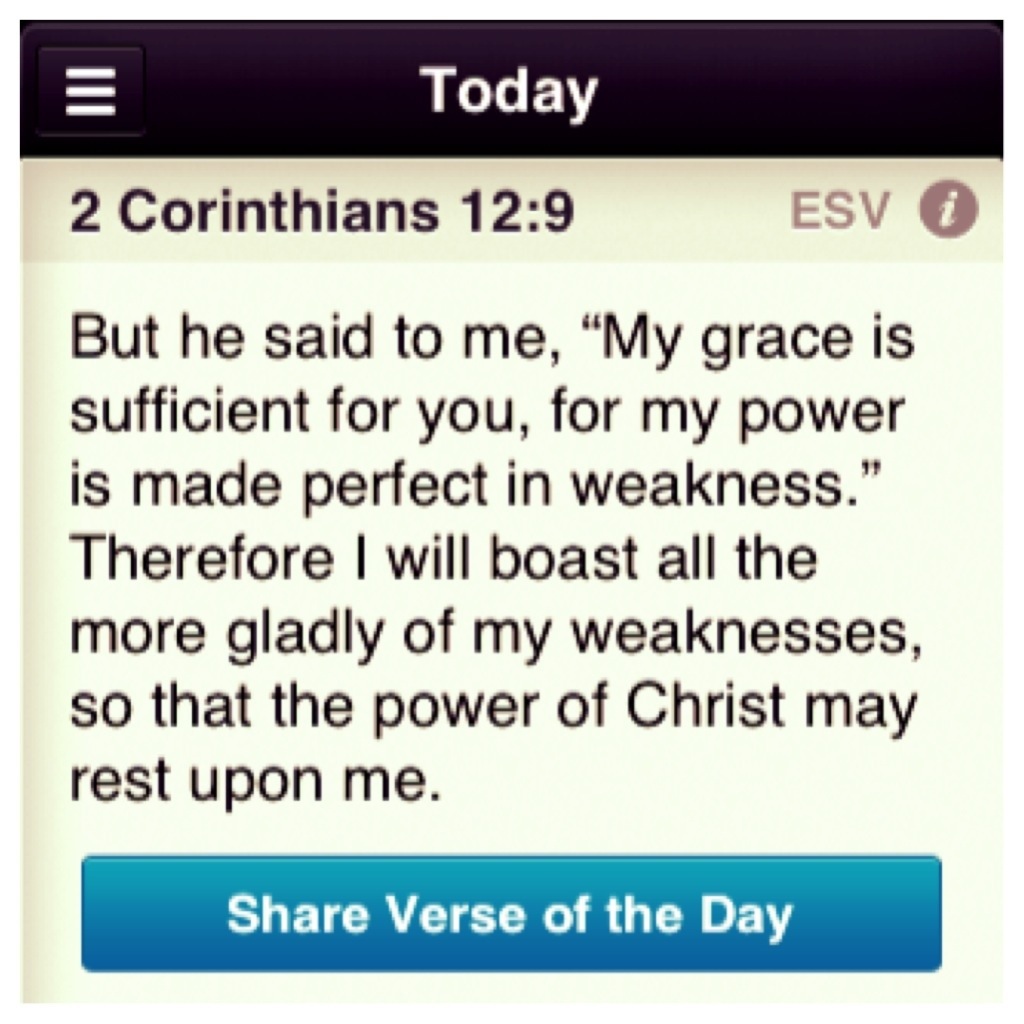Share Verse of the Day
The height and width of the screenshot is (1024, 1024).
pyautogui.click(x=511, y=913)
